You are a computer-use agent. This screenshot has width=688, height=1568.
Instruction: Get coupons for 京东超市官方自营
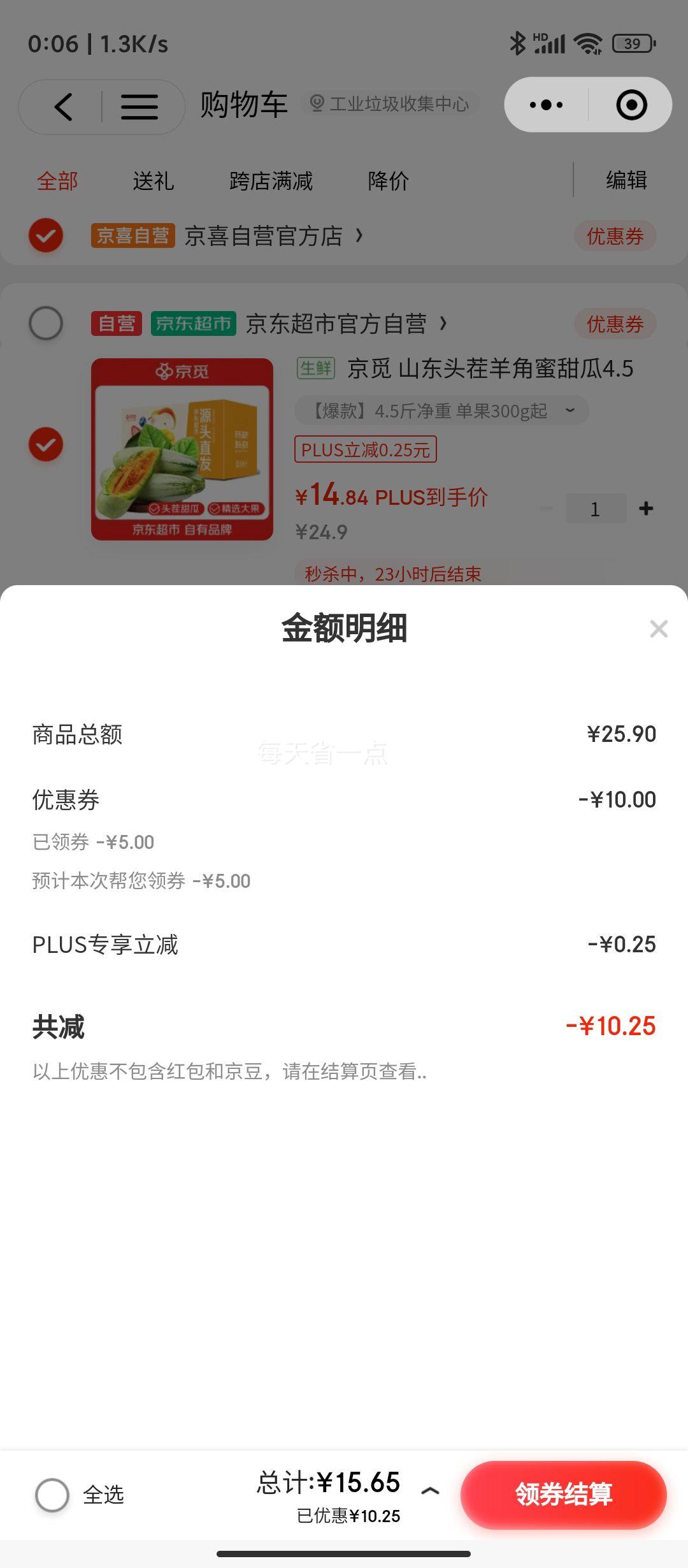click(x=615, y=324)
